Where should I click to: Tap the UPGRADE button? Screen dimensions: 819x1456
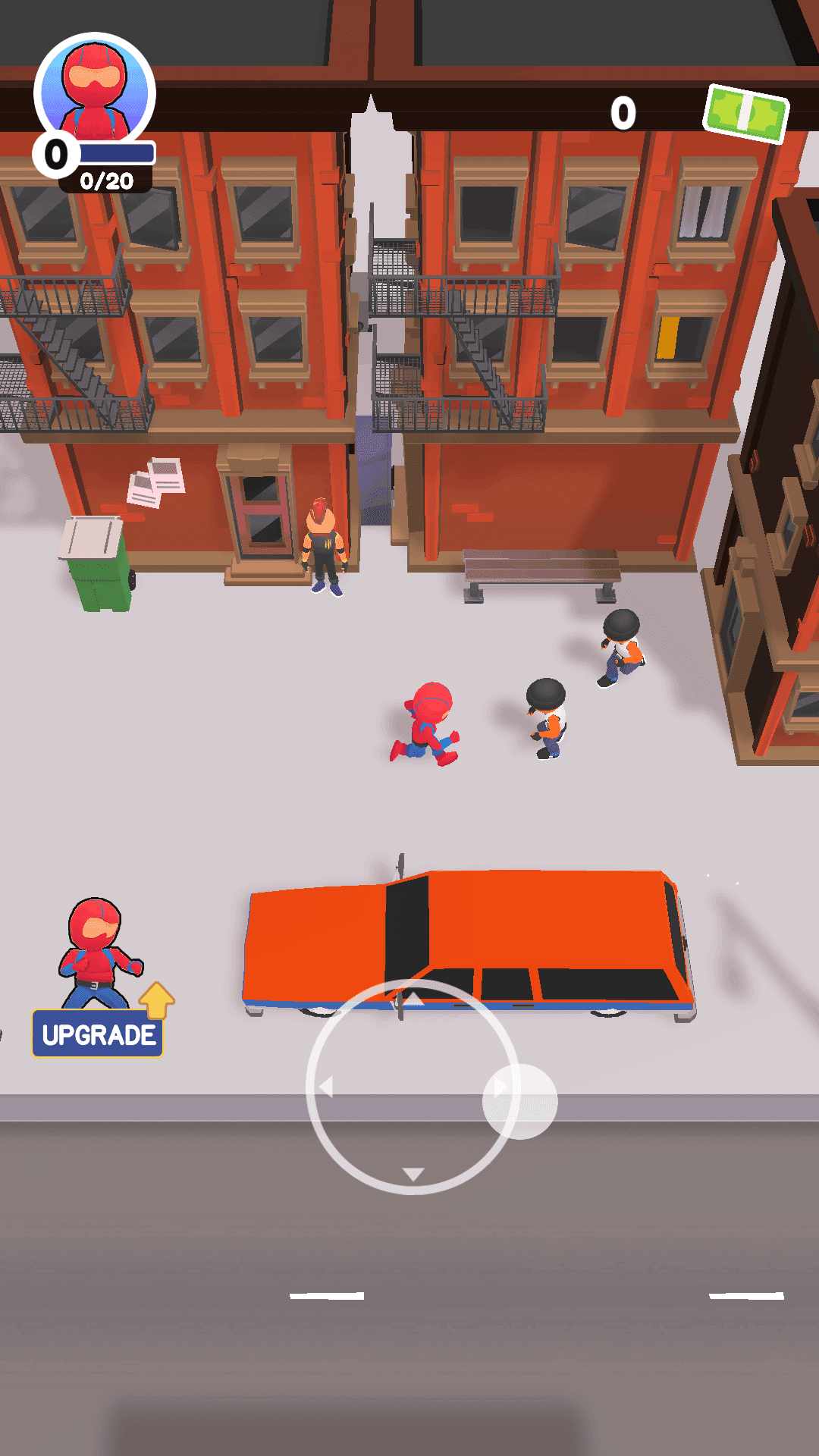(x=98, y=1034)
